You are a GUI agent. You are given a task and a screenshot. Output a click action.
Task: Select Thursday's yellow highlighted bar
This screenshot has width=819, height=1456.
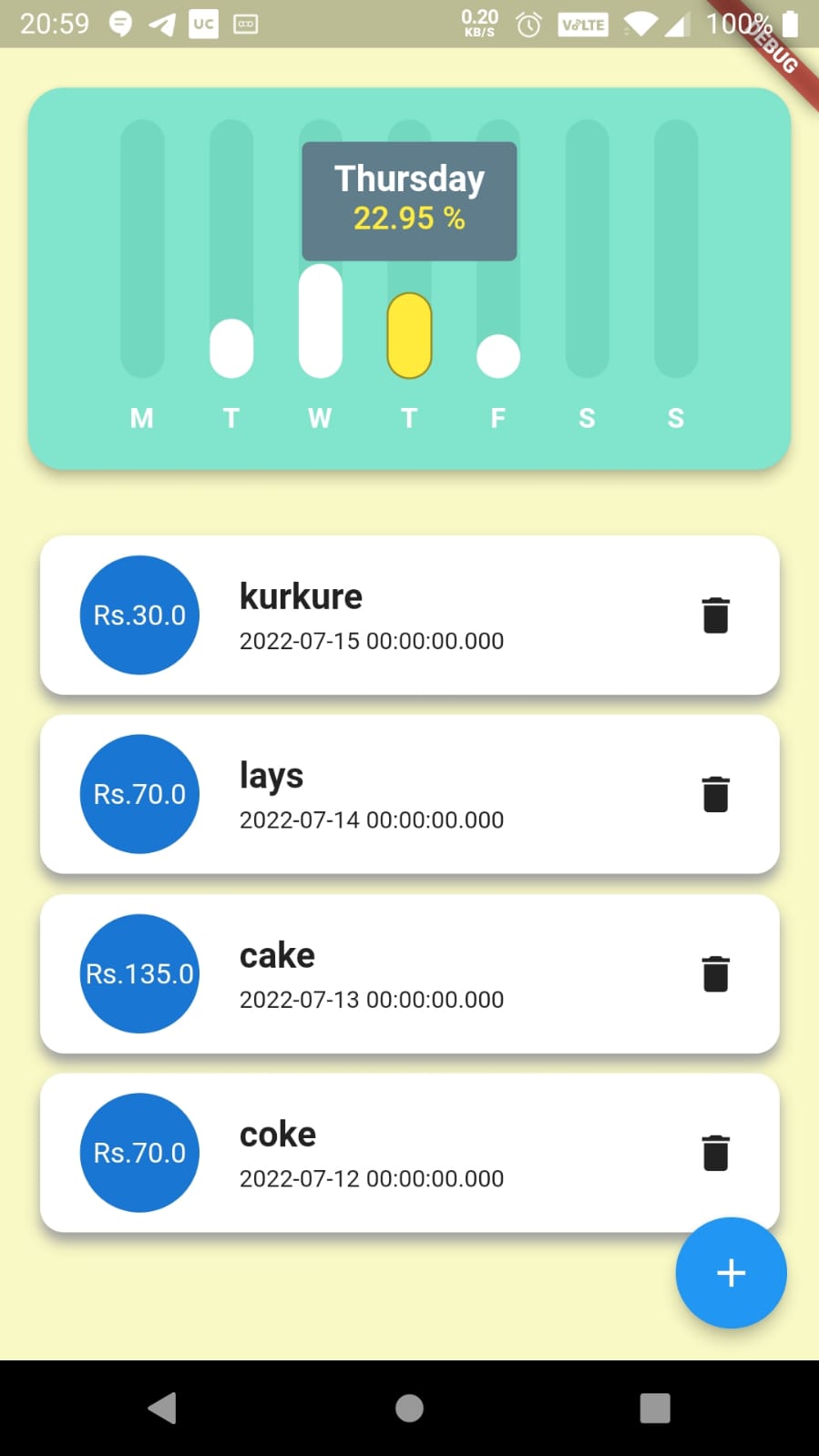tap(409, 332)
